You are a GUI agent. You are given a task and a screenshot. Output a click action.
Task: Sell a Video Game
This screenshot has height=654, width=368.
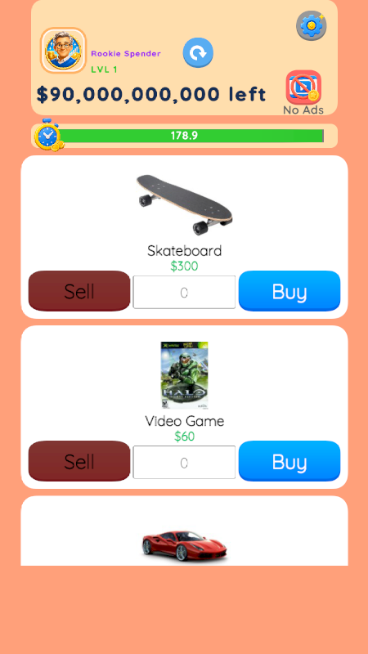tap(79, 461)
